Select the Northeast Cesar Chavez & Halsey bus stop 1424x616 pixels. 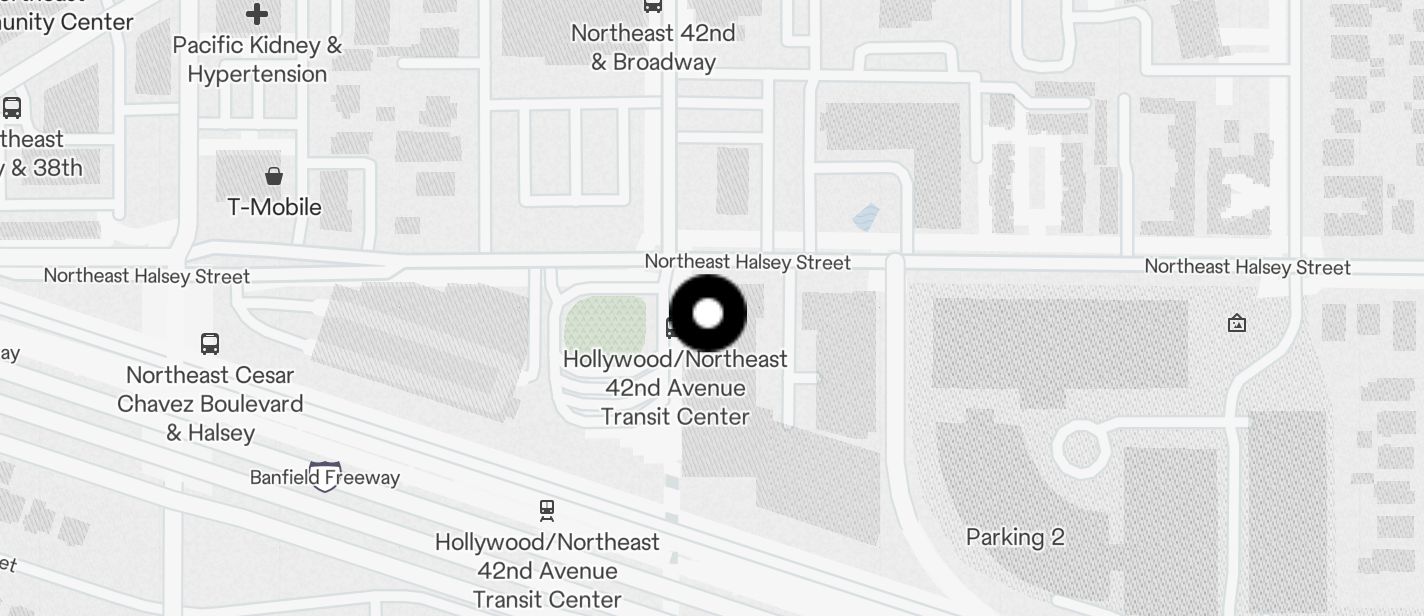tap(210, 344)
